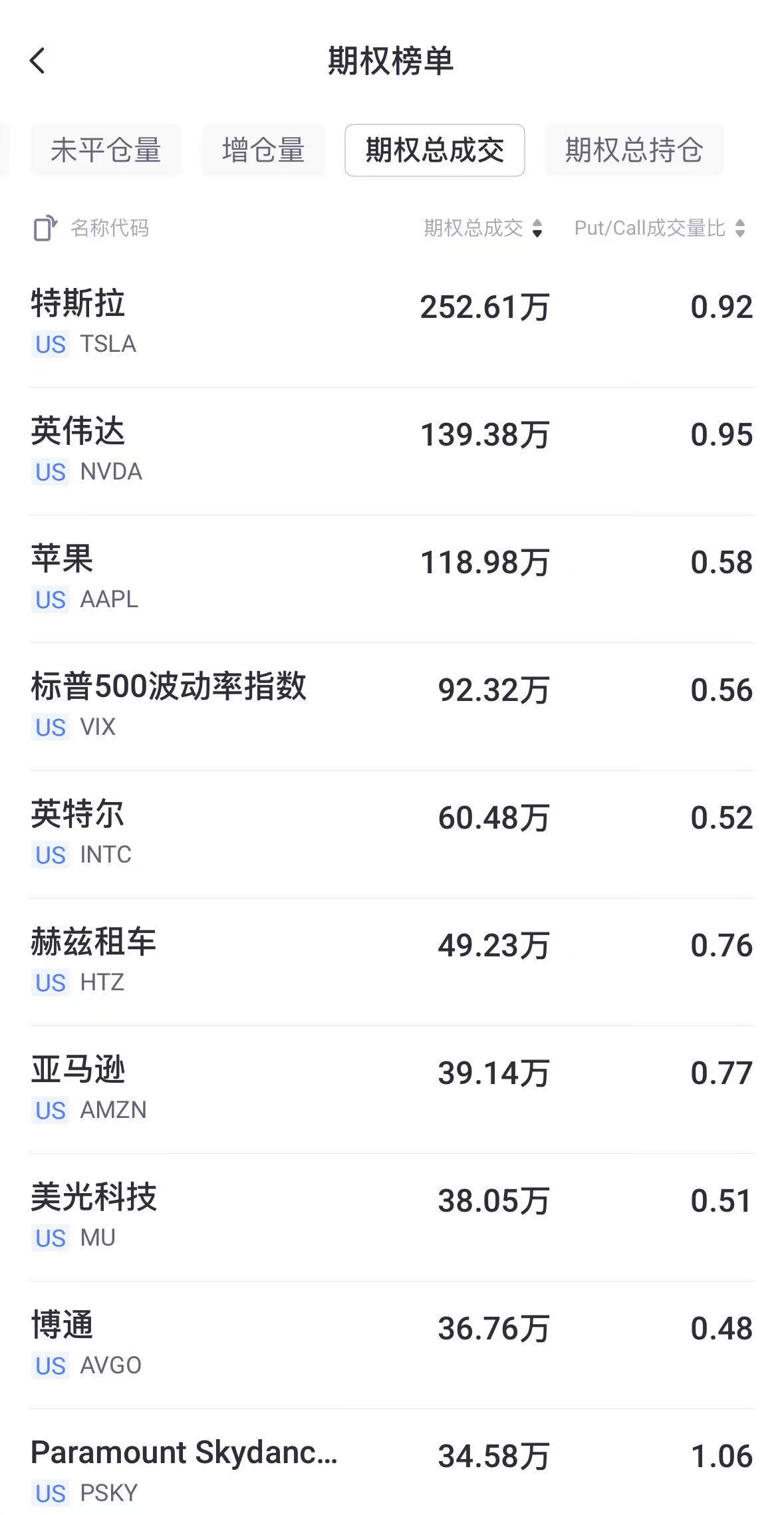Switch to the 未平仓量 tab
The image size is (784, 1515).
click(x=106, y=150)
